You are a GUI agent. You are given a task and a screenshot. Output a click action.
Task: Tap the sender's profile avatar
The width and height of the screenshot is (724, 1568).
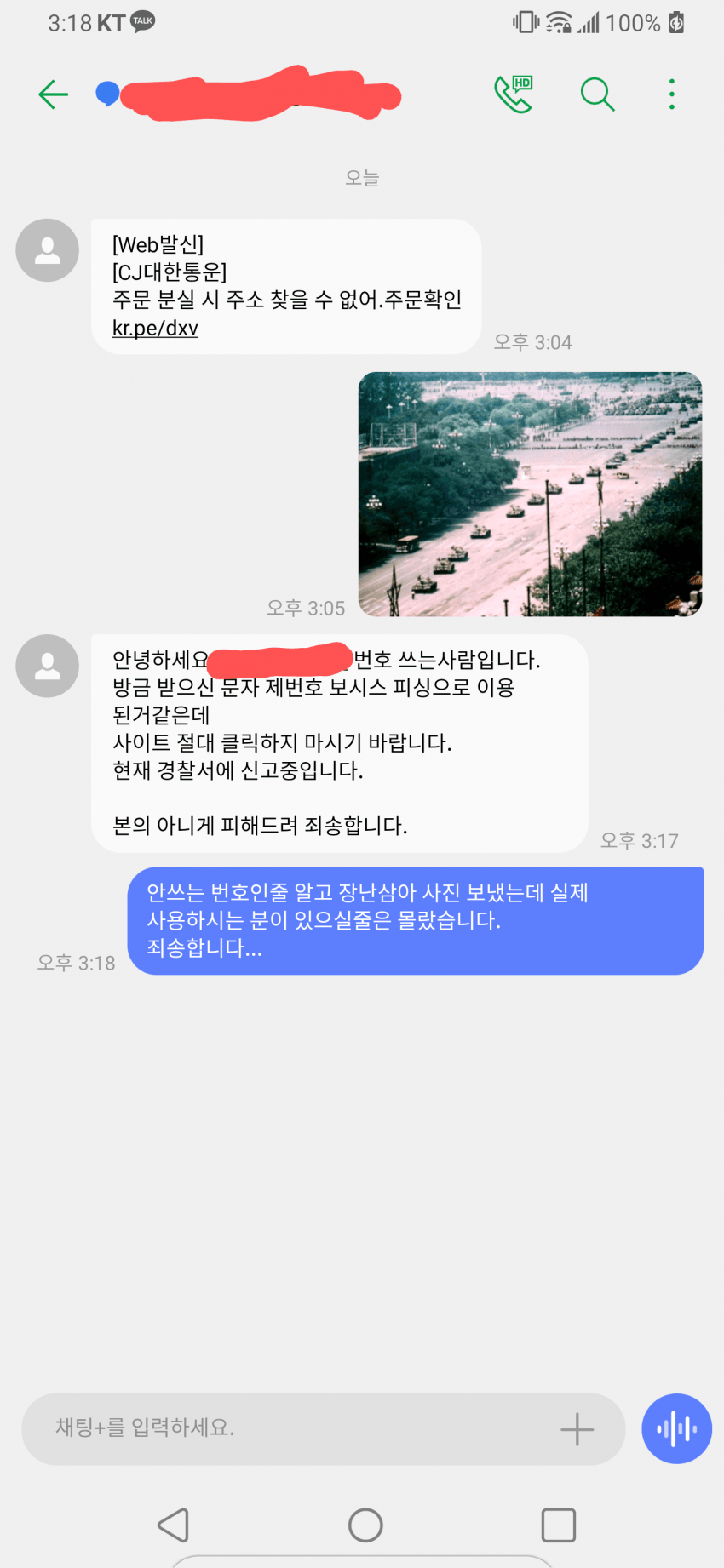click(x=47, y=249)
